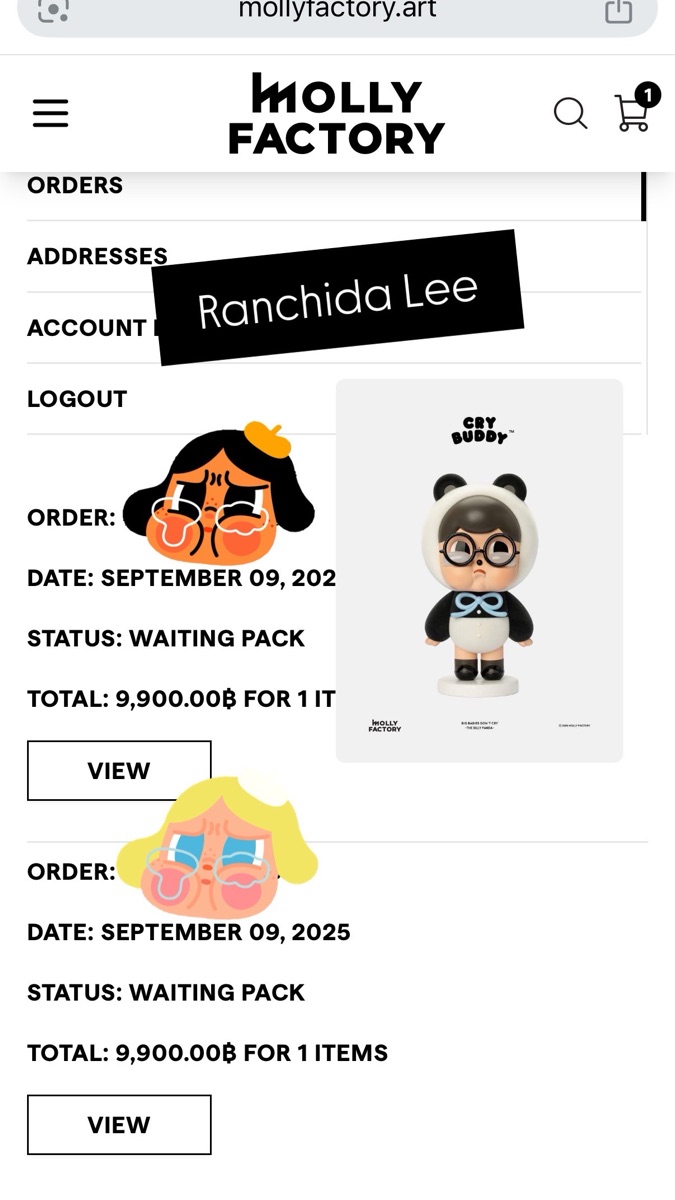Open the ACCOUNT details row
Viewport: 675px width, 1200px height.
coord(87,328)
